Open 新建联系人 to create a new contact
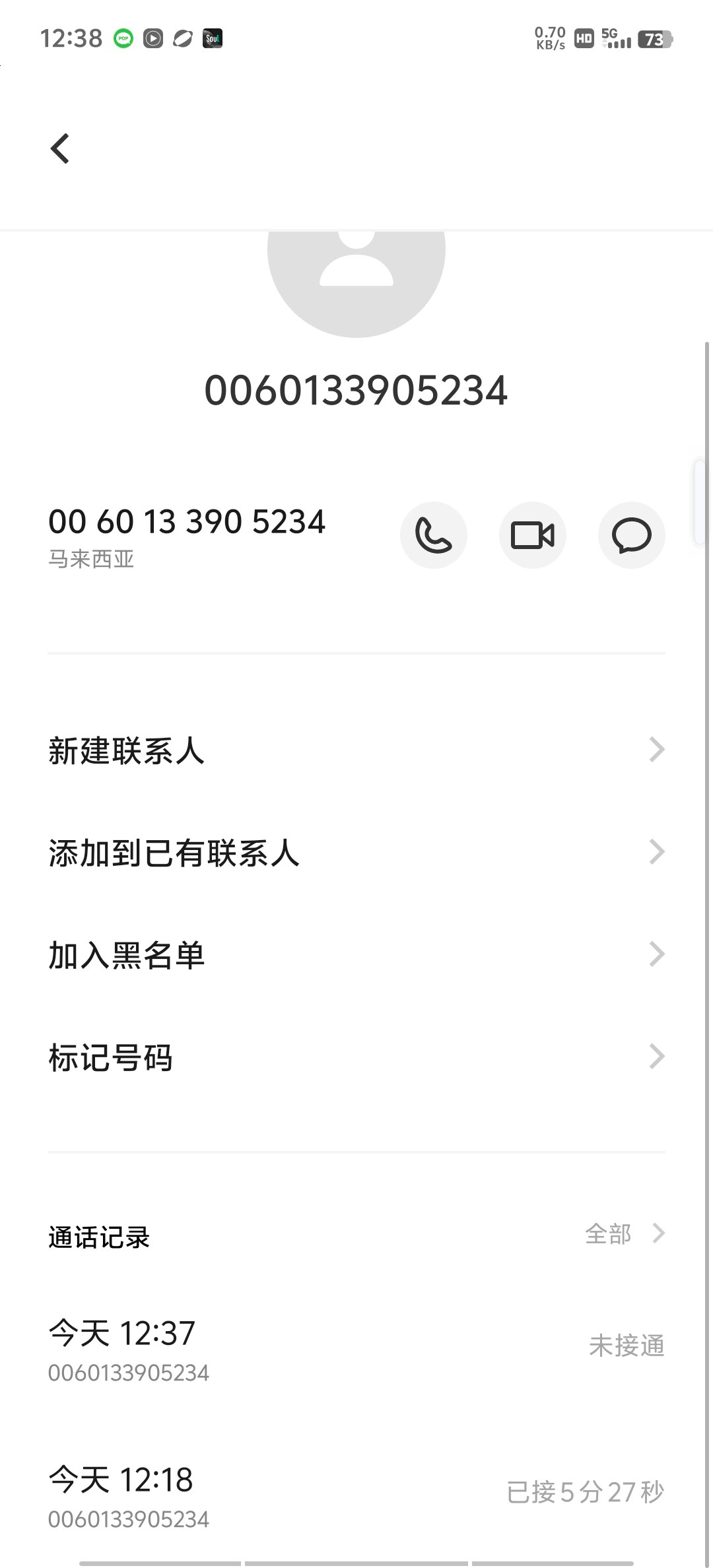Image resolution: width=713 pixels, height=1568 pixels. click(356, 750)
